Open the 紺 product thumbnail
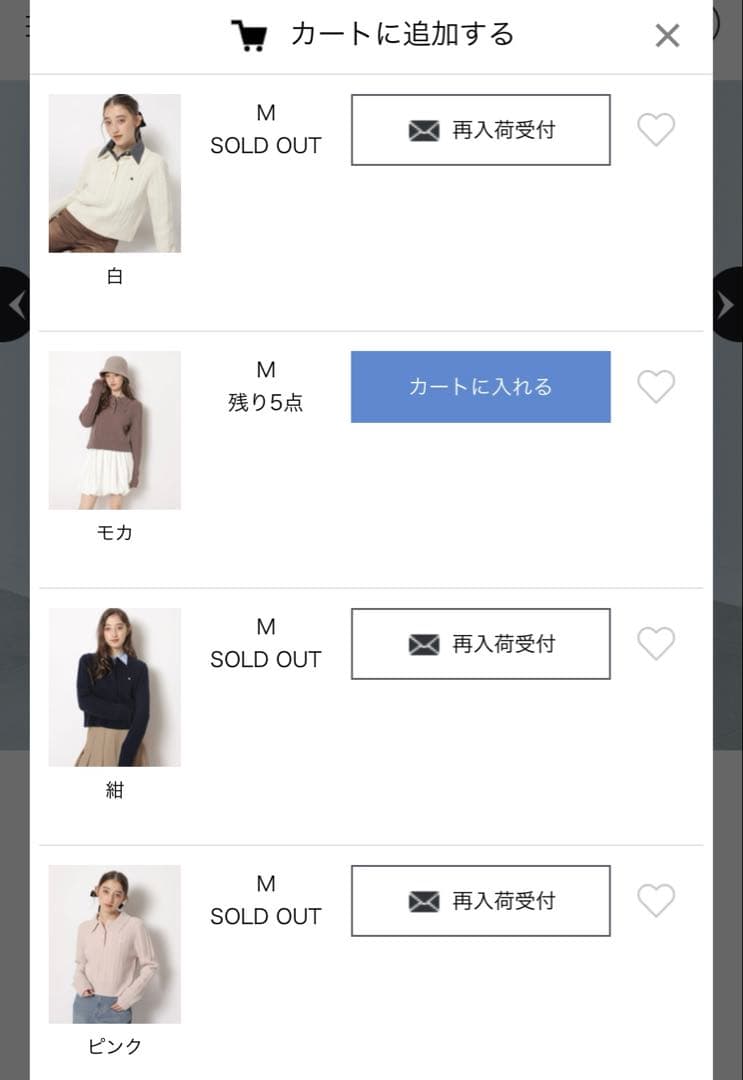Image resolution: width=743 pixels, height=1080 pixels. [x=114, y=686]
